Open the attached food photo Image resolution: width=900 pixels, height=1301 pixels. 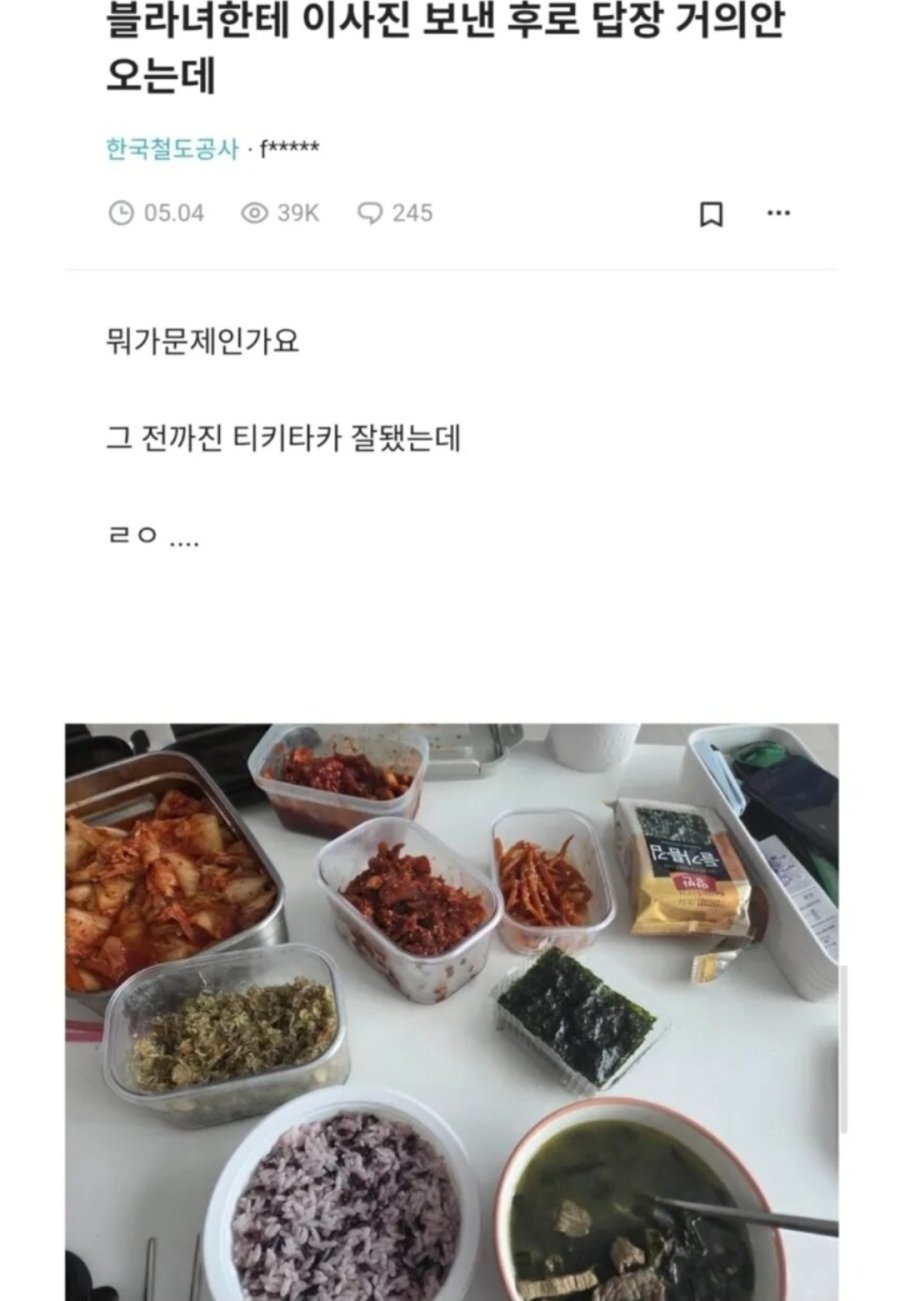(x=452, y=1010)
